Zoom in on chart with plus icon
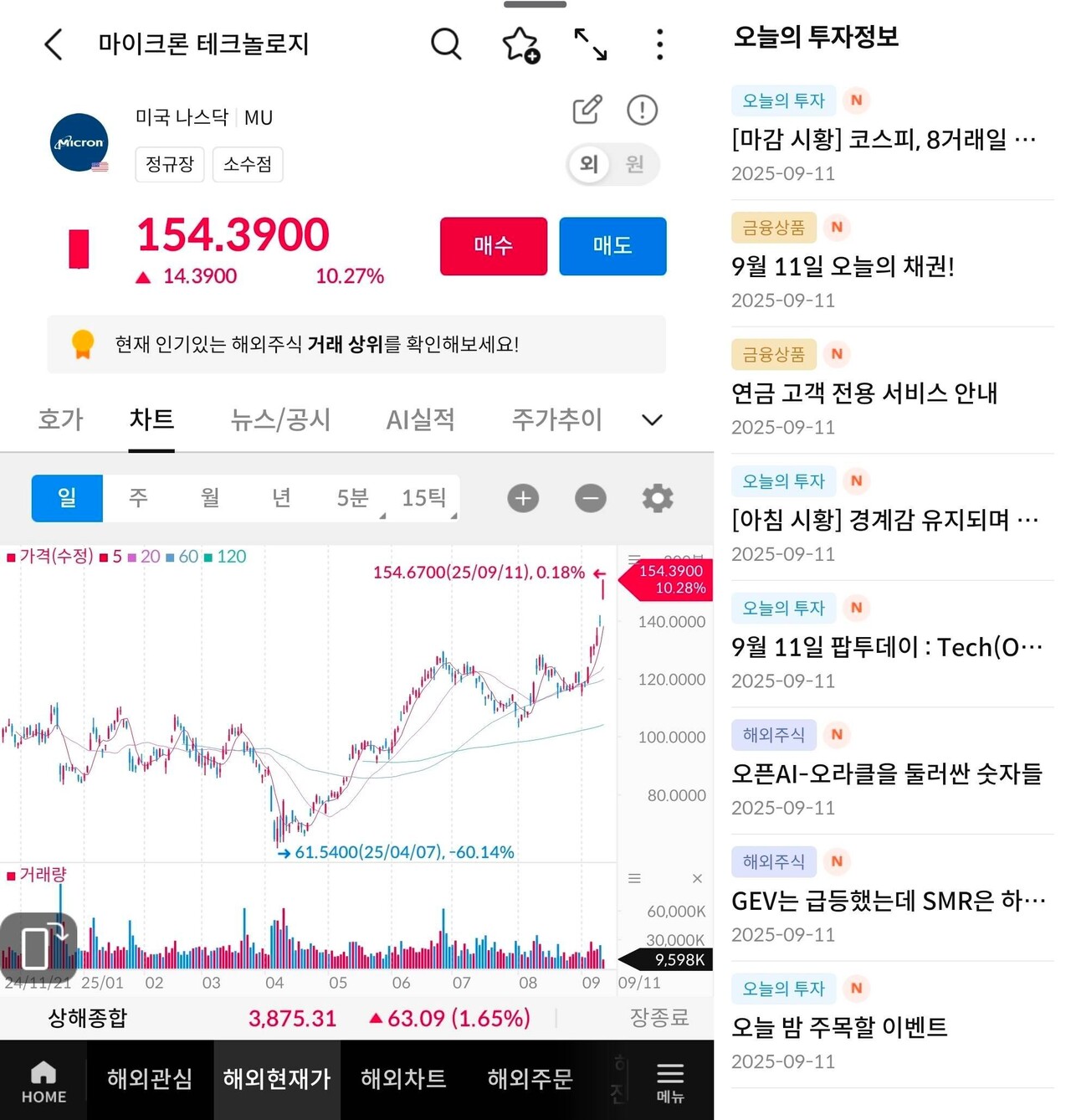Screen dimensions: 1071x1120 pyautogui.click(x=522, y=498)
